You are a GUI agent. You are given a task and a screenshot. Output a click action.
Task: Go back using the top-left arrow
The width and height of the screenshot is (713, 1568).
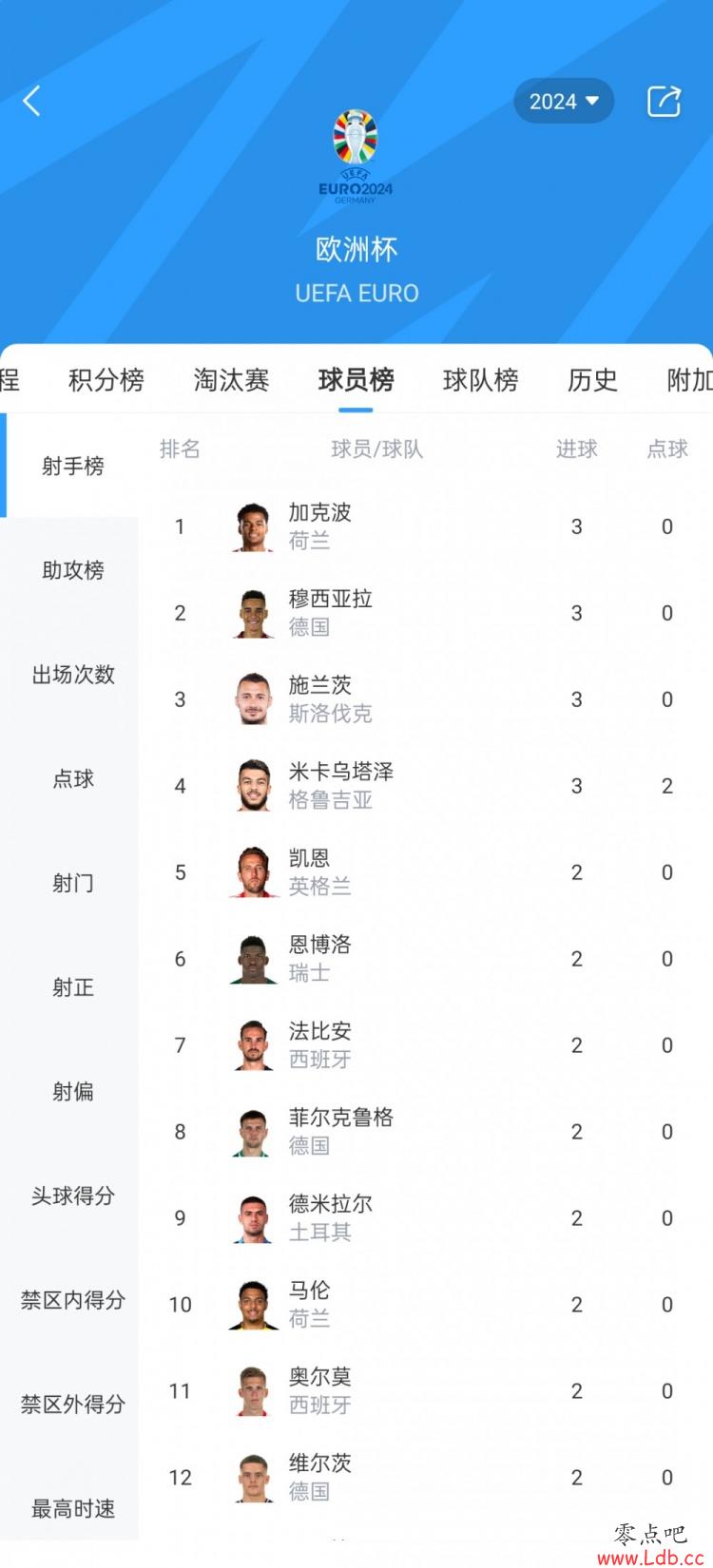point(31,101)
